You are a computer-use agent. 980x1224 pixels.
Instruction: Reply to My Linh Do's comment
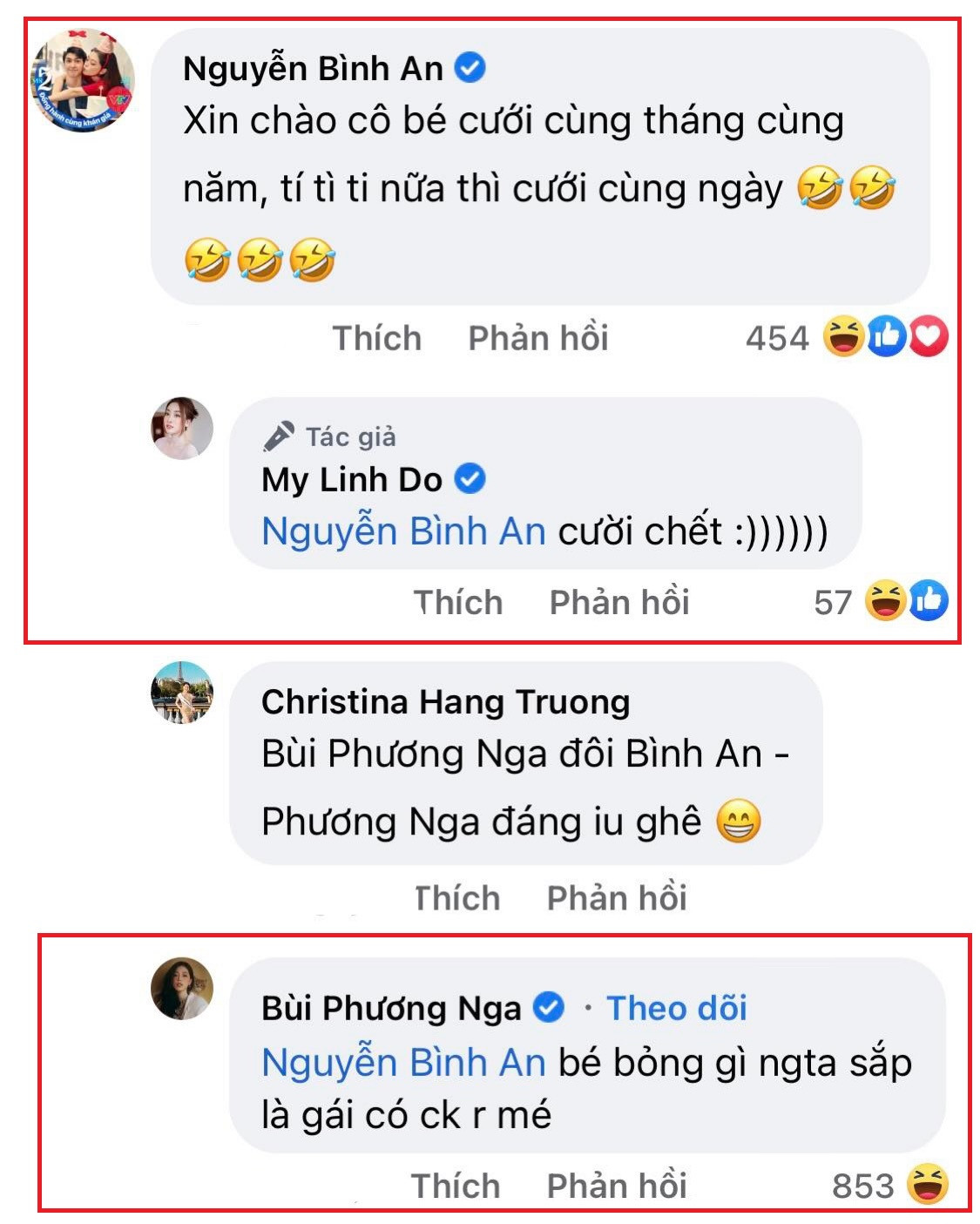(618, 602)
